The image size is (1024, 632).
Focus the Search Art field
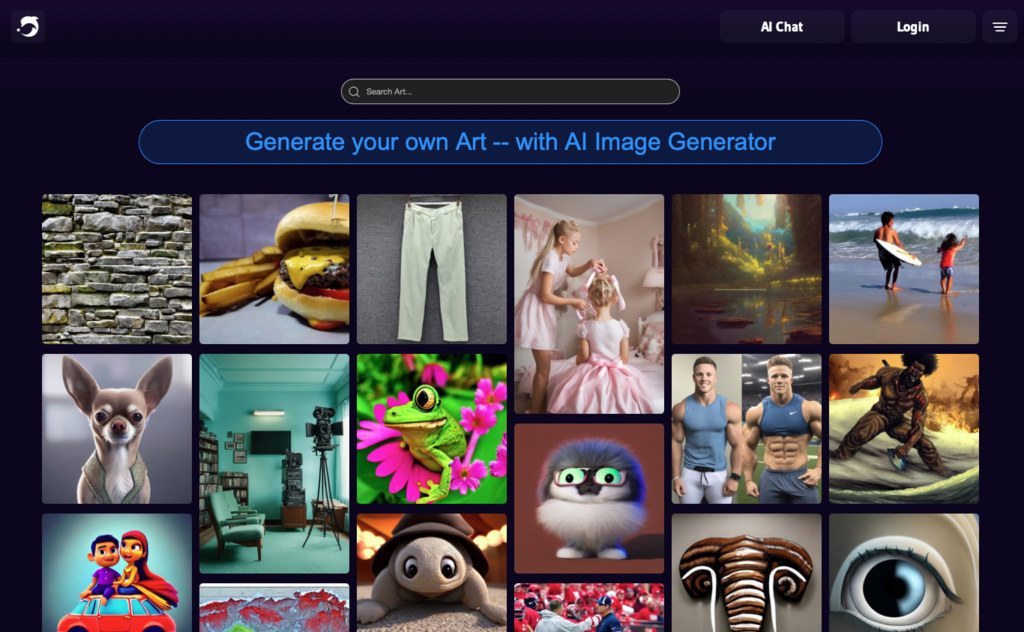510,92
